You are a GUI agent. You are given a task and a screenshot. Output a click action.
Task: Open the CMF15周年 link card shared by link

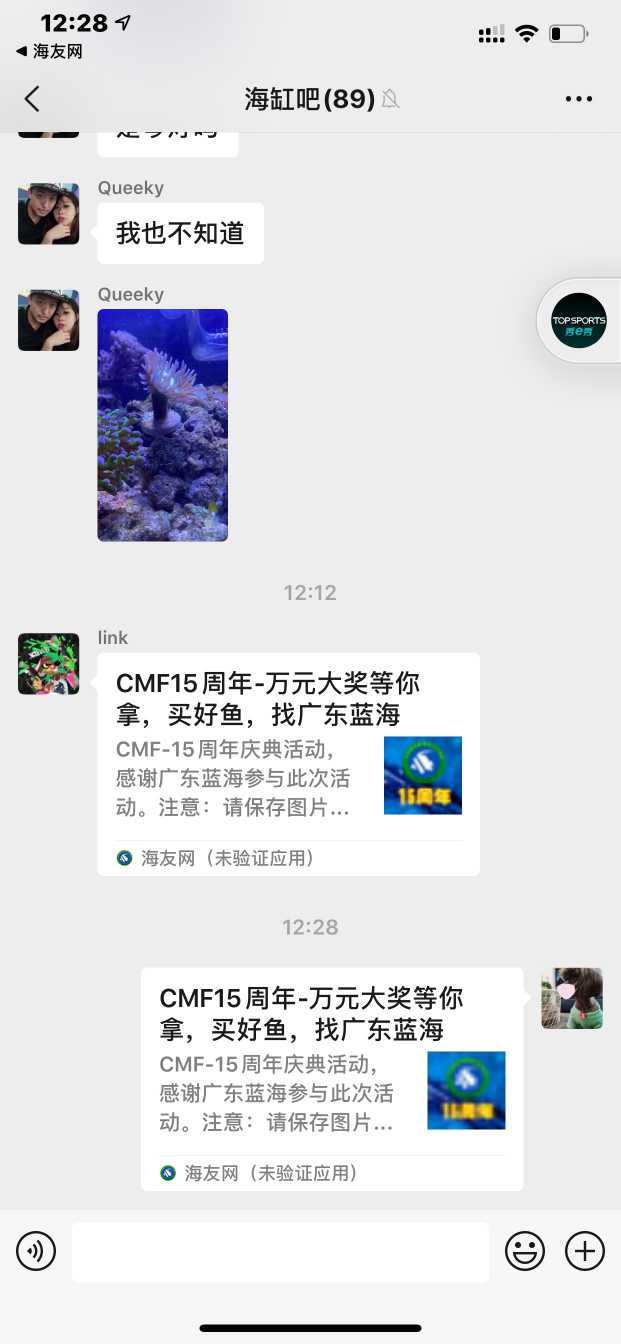click(288, 763)
